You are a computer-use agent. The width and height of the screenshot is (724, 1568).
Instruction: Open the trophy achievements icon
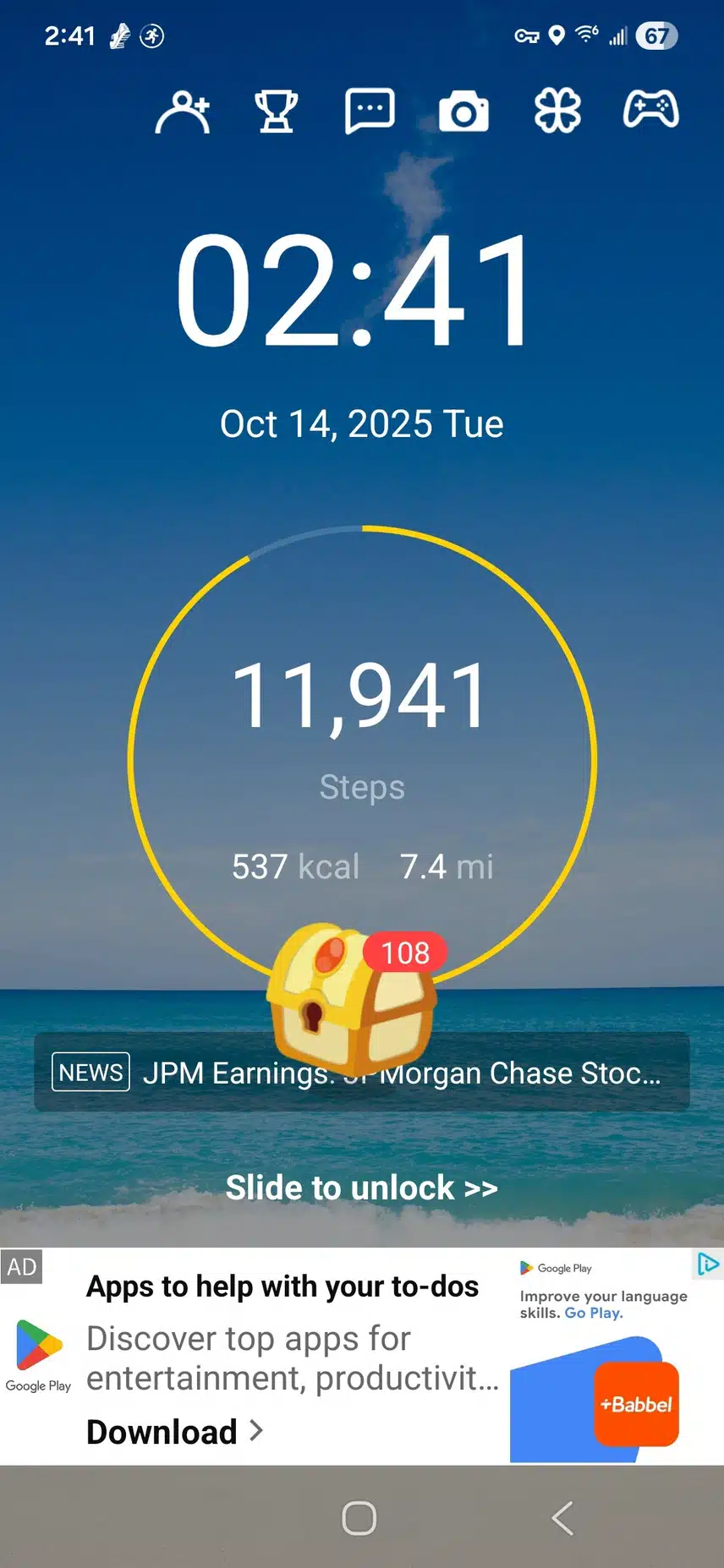pyautogui.click(x=277, y=112)
